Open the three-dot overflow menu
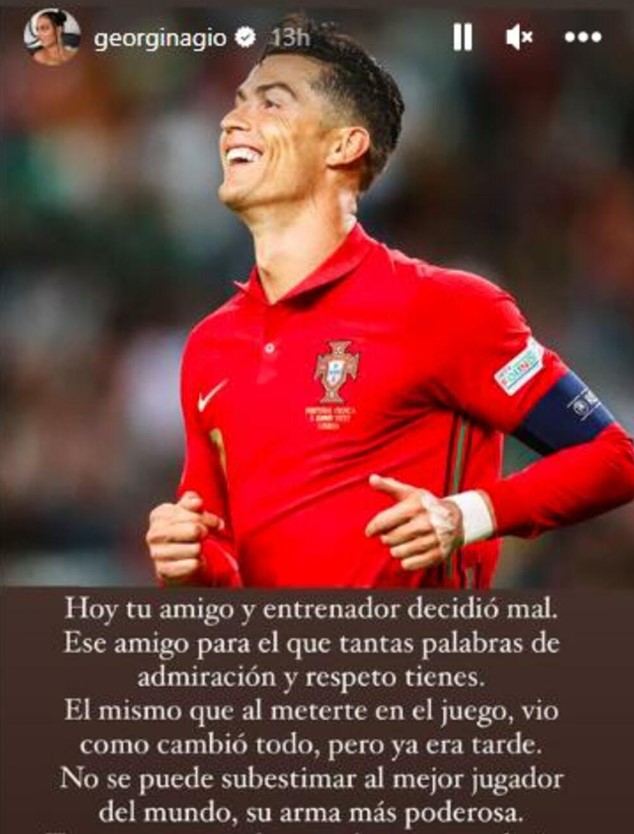 click(x=583, y=38)
